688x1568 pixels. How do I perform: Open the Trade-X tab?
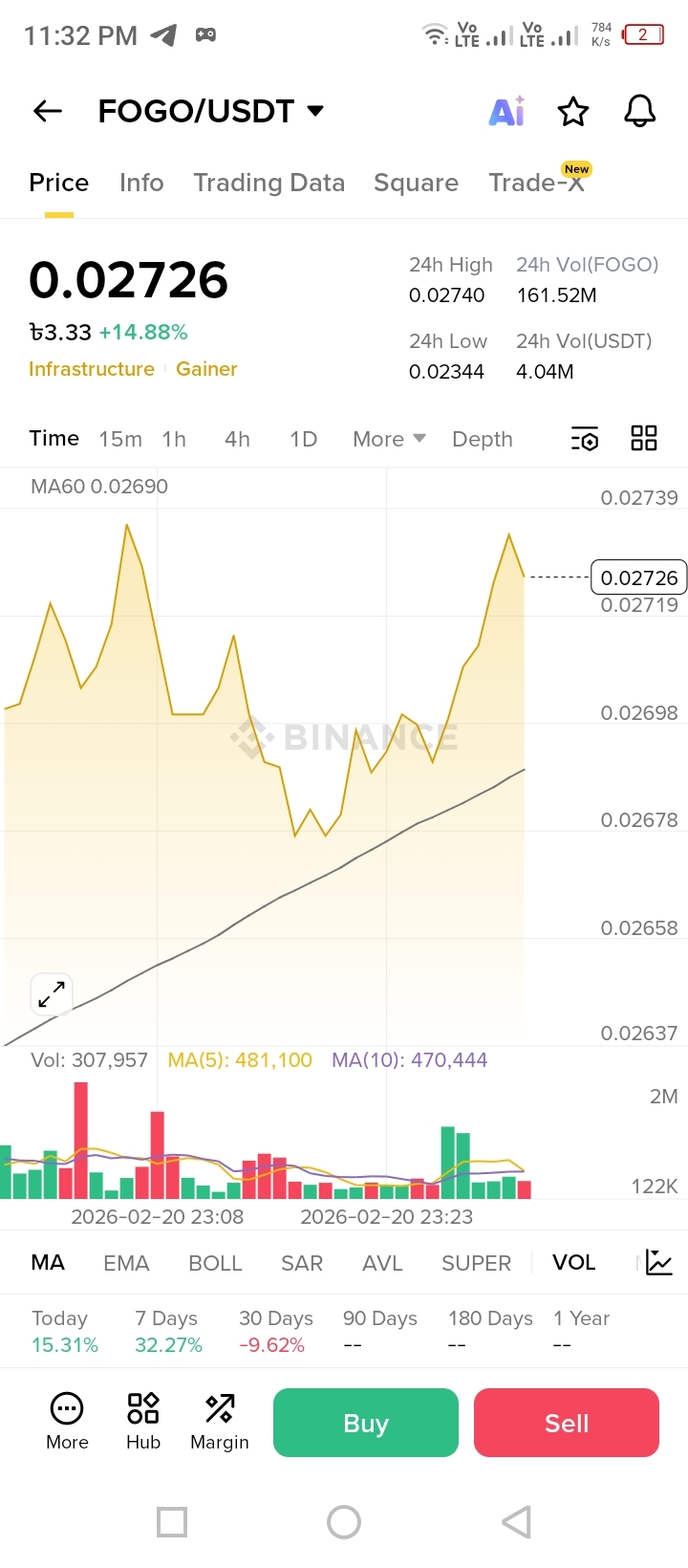click(x=536, y=183)
